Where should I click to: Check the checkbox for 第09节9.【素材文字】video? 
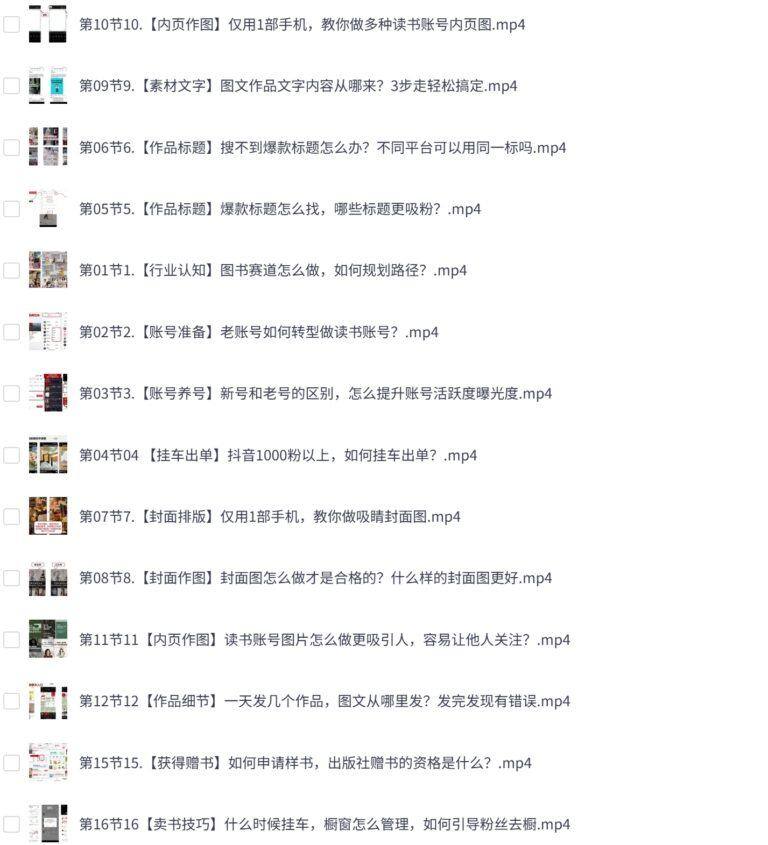click(x=11, y=86)
